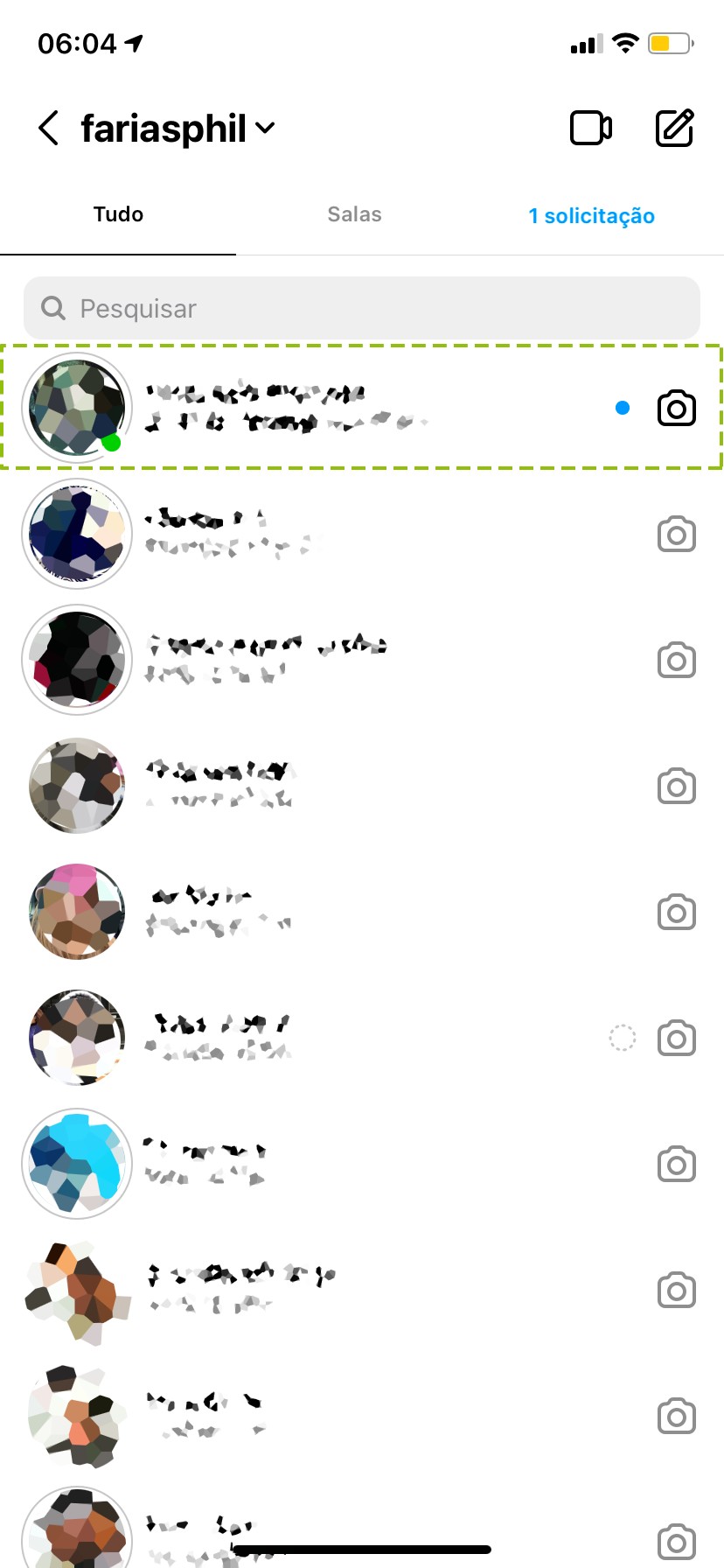The width and height of the screenshot is (724, 1568).
Task: Tap the Pesquisar search field
Action: pyautogui.click(x=362, y=308)
